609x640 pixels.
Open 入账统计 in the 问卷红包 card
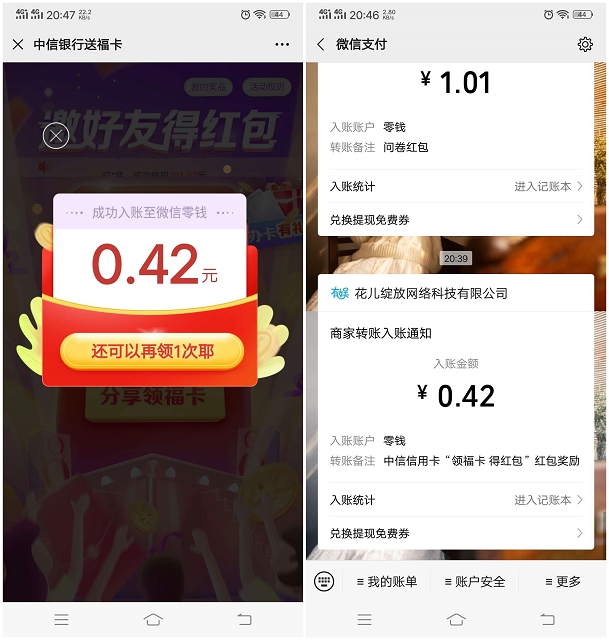[x=456, y=187]
